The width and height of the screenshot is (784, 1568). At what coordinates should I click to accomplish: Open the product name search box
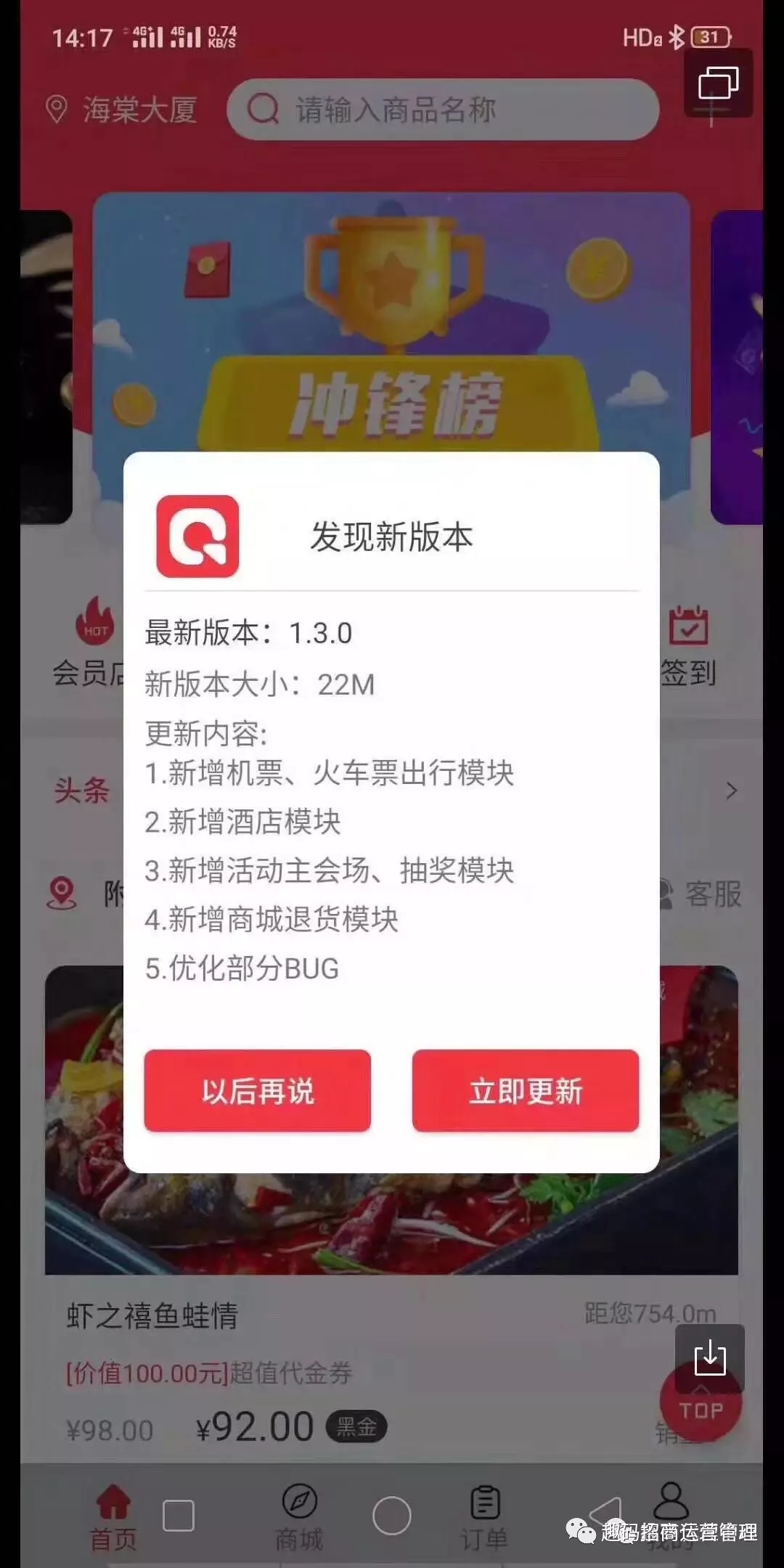click(x=443, y=110)
